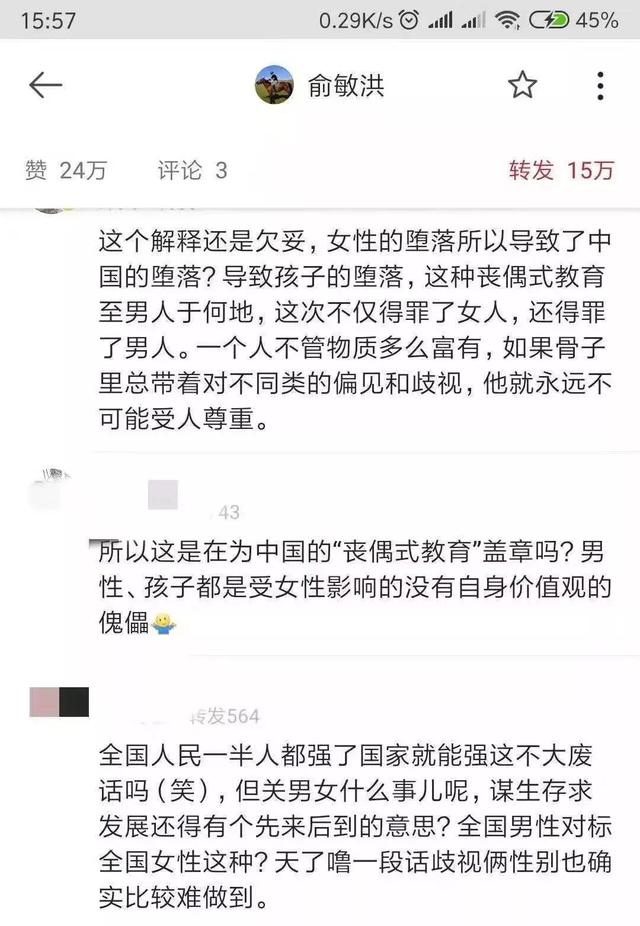
Task: Favorite this post with the star icon
Action: [522, 87]
